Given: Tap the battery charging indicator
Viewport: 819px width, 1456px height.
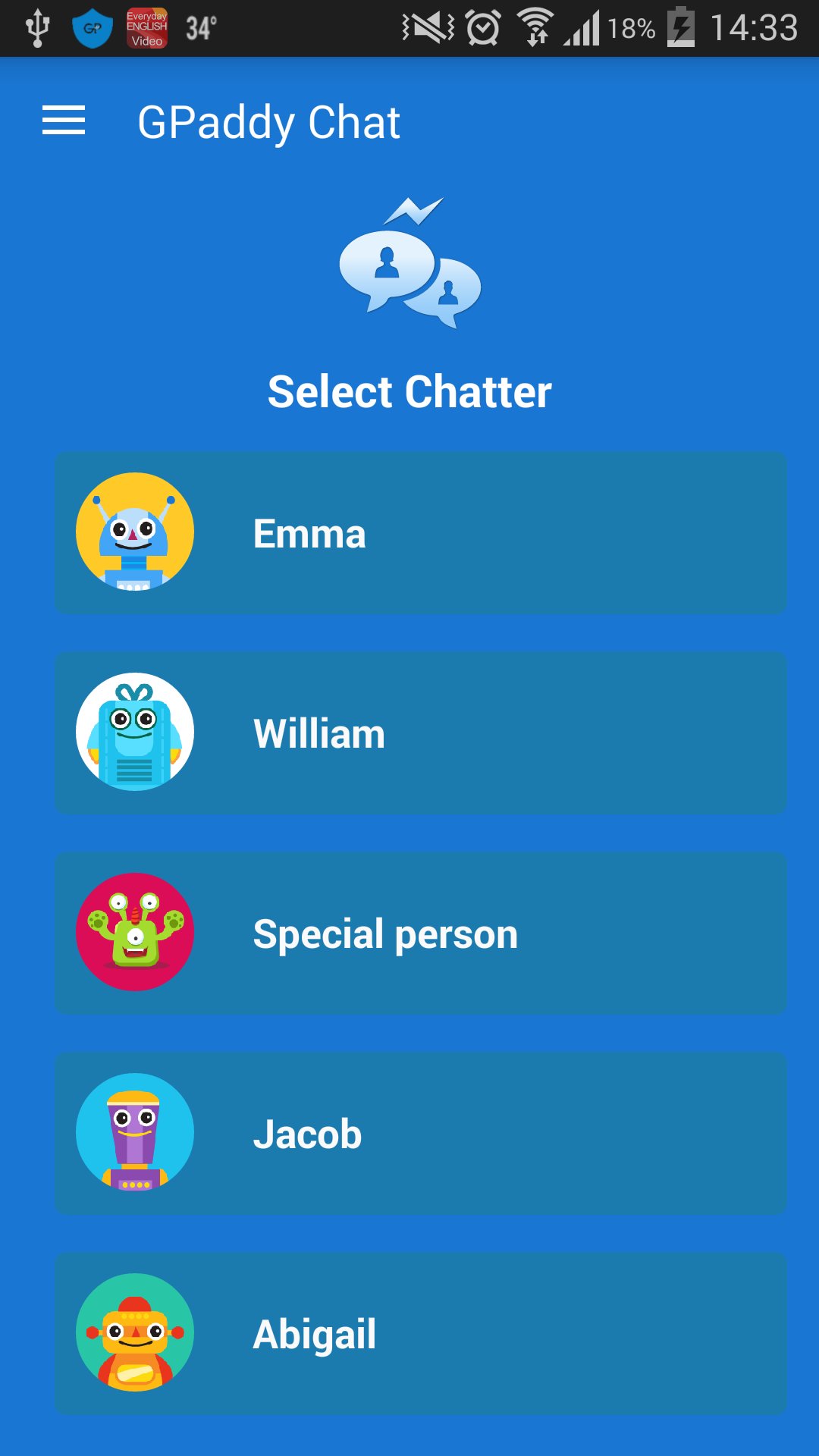Looking at the screenshot, I should coord(680,27).
